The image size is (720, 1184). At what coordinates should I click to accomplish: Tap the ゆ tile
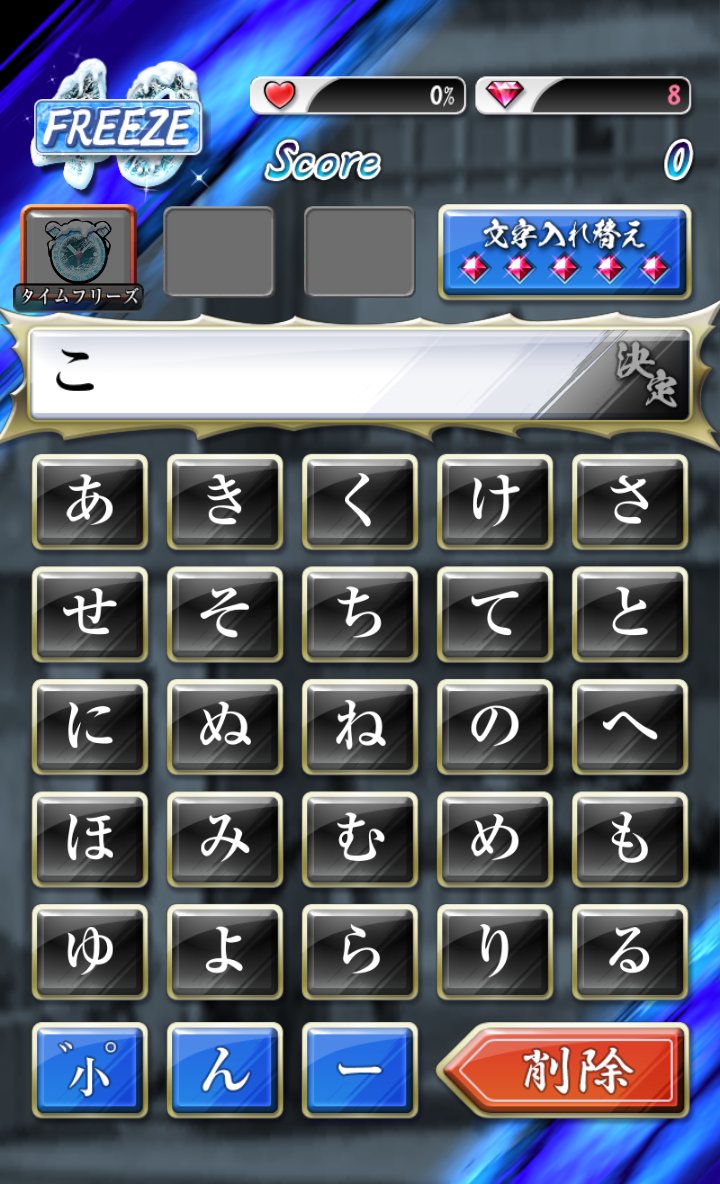coord(90,952)
